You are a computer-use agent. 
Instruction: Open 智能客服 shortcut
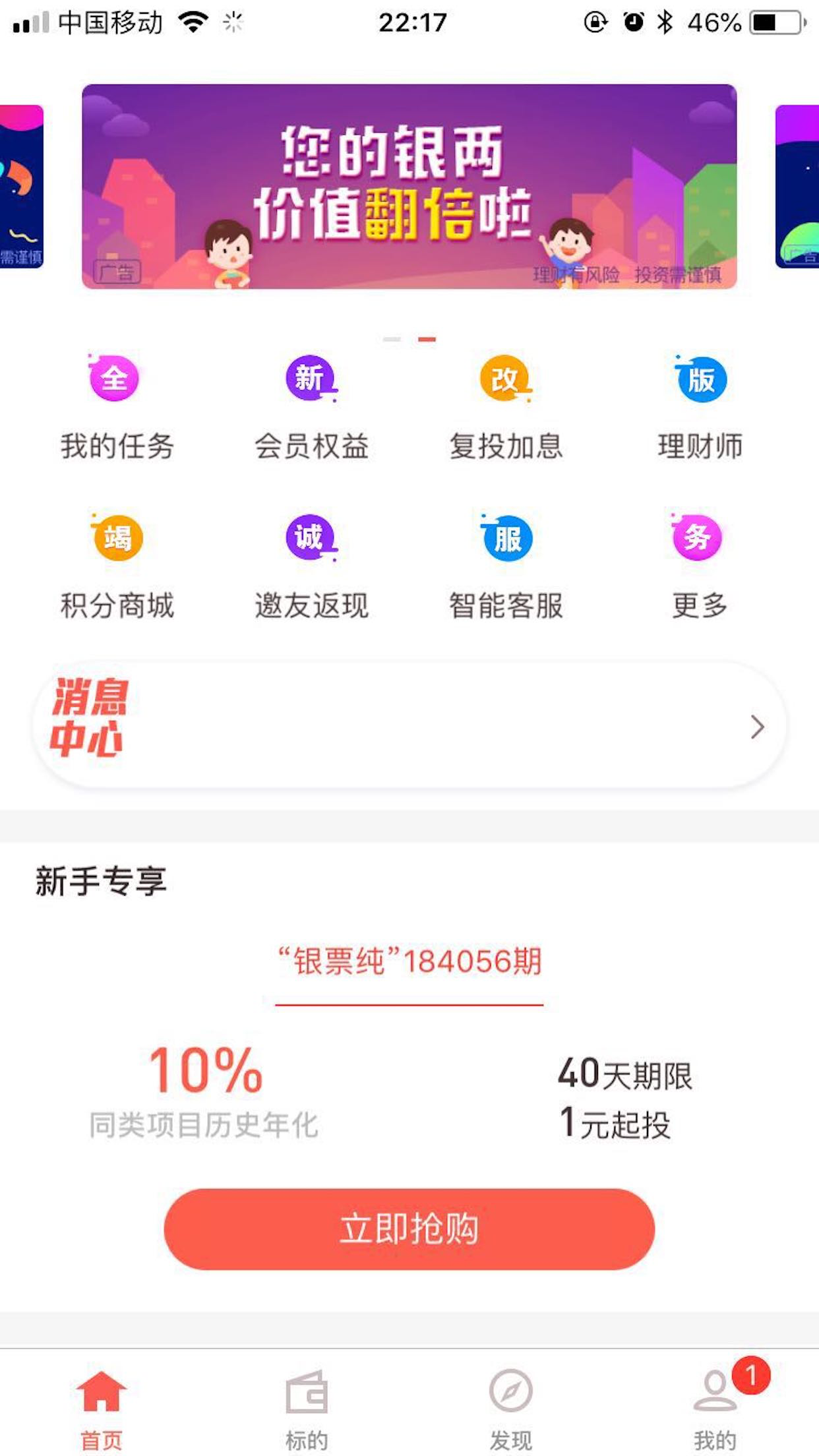pos(506,566)
